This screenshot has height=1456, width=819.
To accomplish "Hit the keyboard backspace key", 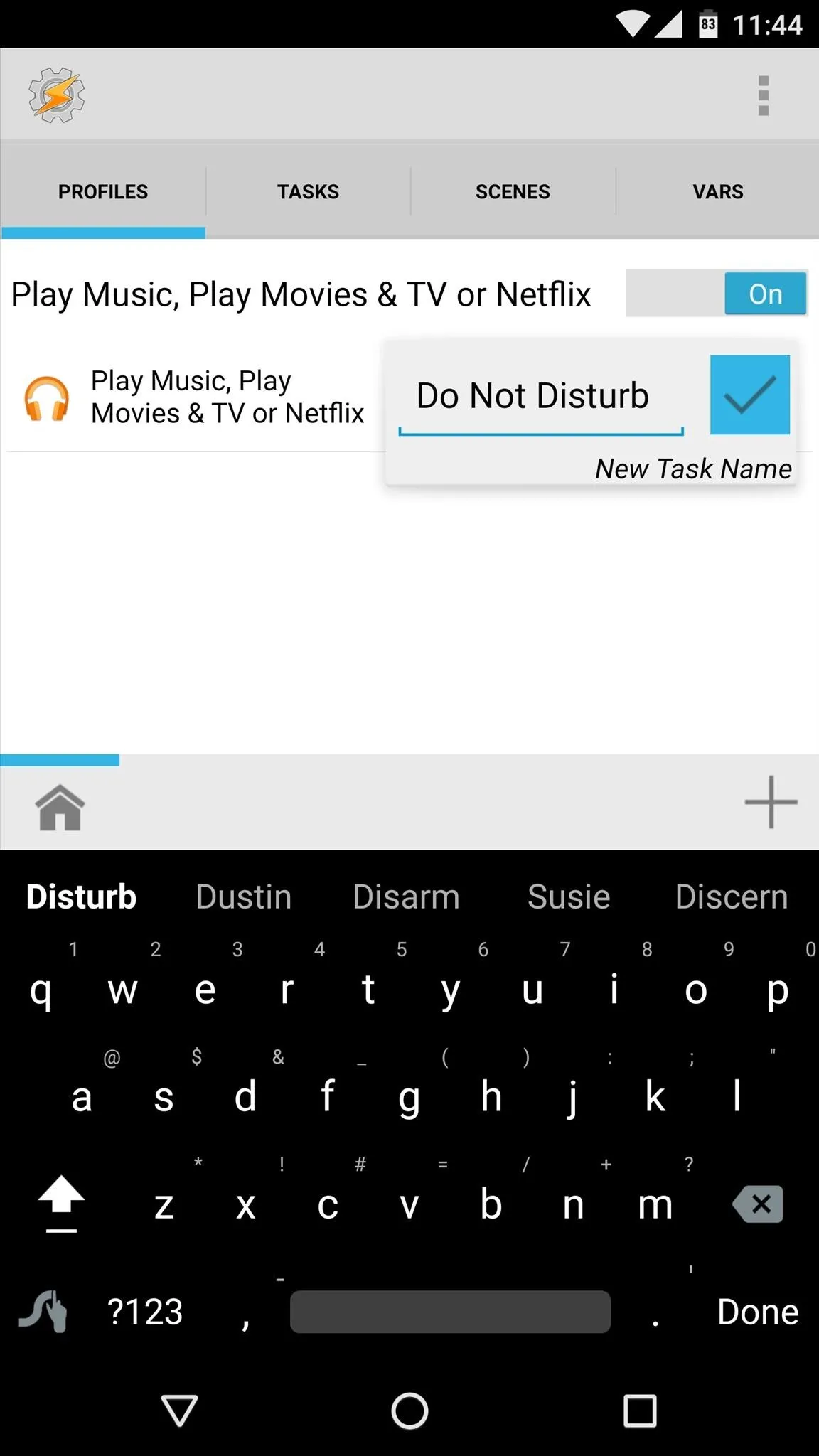I will [758, 1204].
